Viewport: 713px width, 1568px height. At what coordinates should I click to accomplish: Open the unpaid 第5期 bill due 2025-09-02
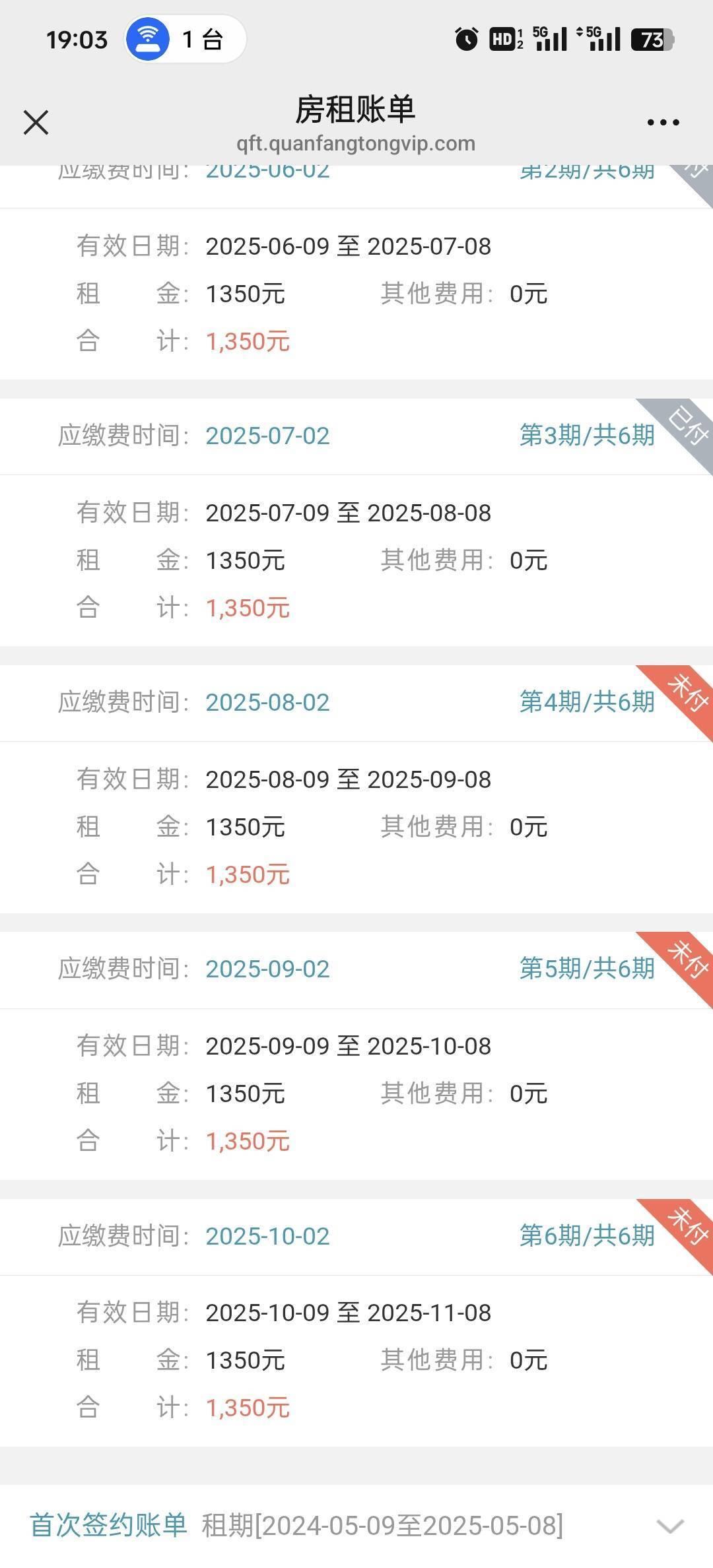[x=356, y=1055]
